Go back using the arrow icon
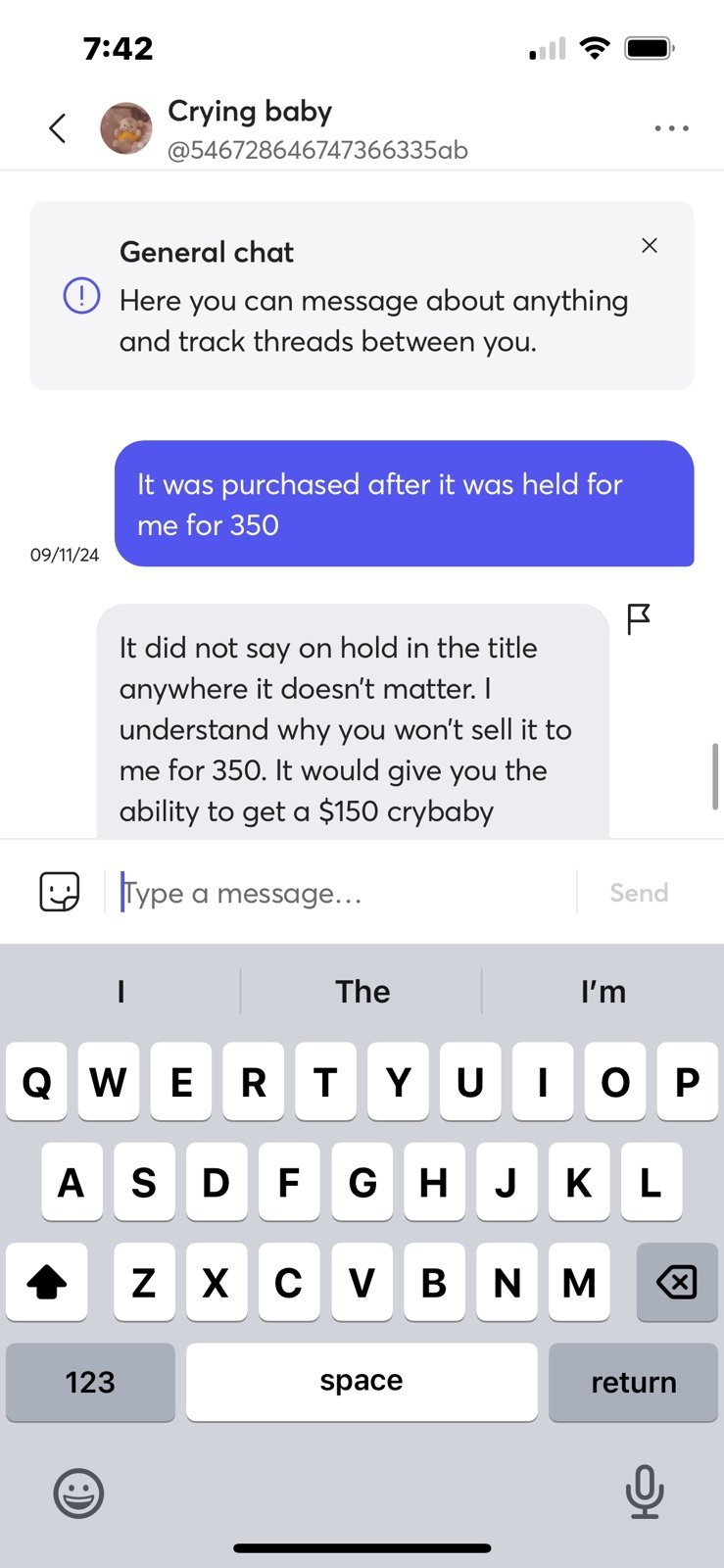This screenshot has width=724, height=1568. [58, 128]
